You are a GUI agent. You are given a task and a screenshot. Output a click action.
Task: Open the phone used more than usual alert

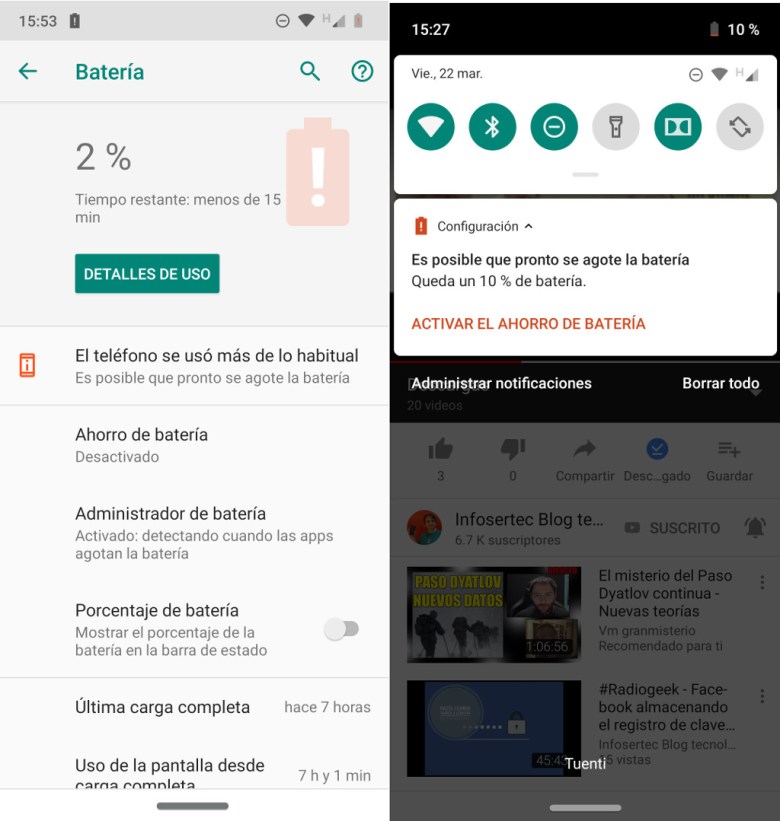(216, 365)
